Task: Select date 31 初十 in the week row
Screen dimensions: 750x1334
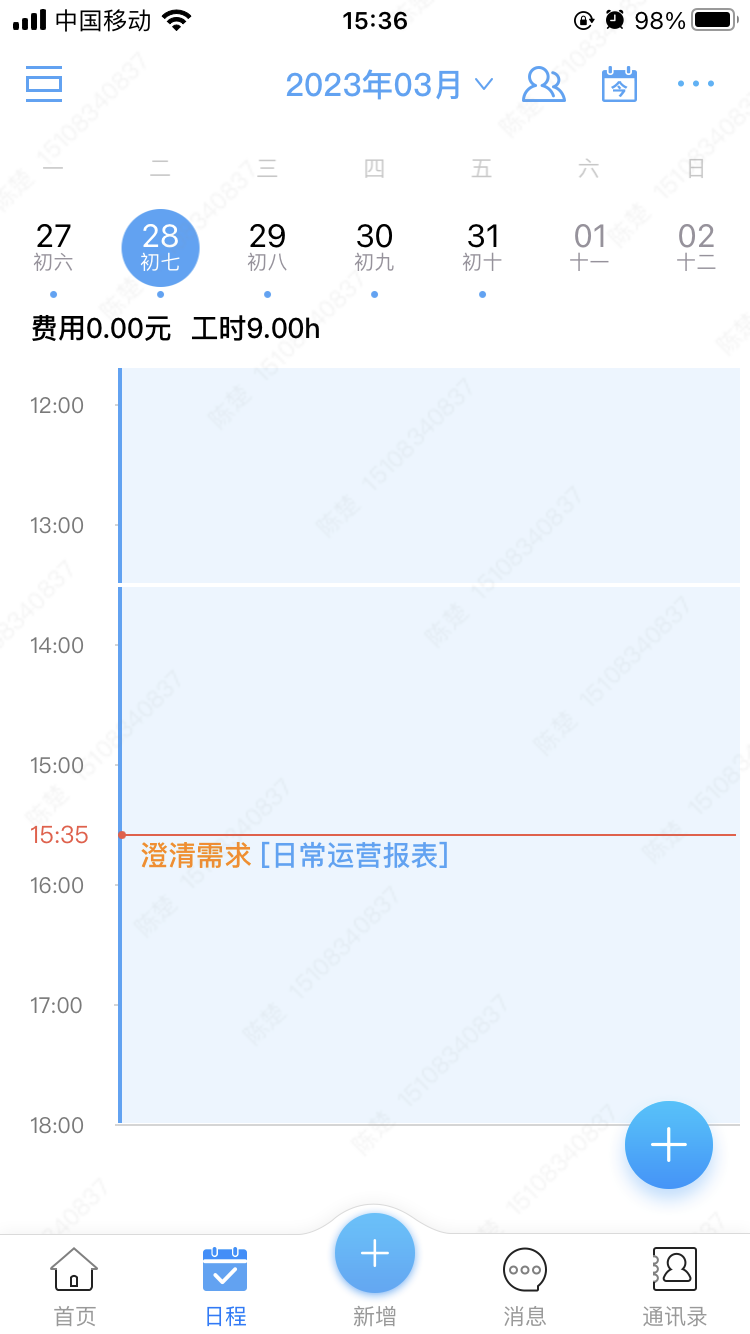Action: (482, 246)
